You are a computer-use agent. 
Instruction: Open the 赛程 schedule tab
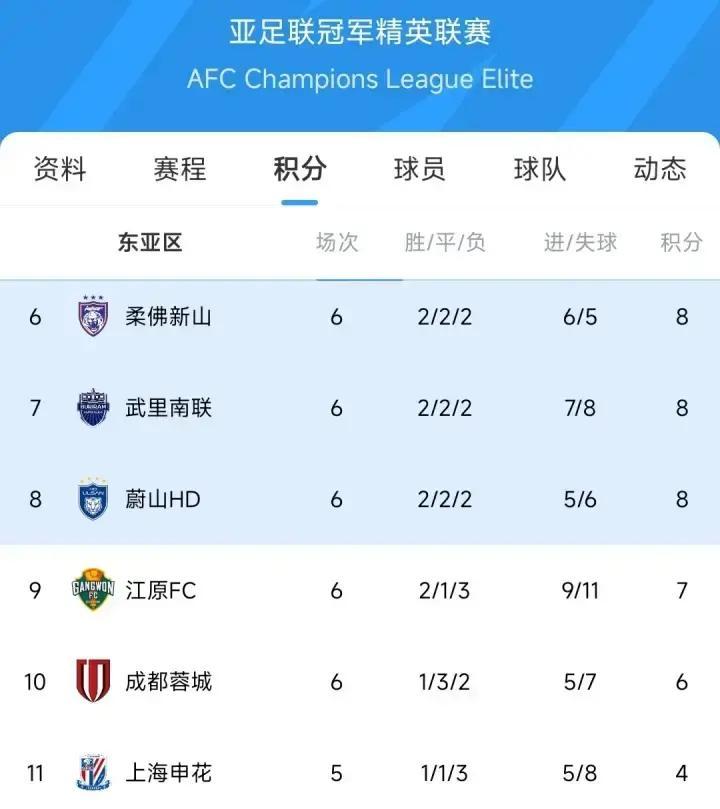pyautogui.click(x=180, y=169)
